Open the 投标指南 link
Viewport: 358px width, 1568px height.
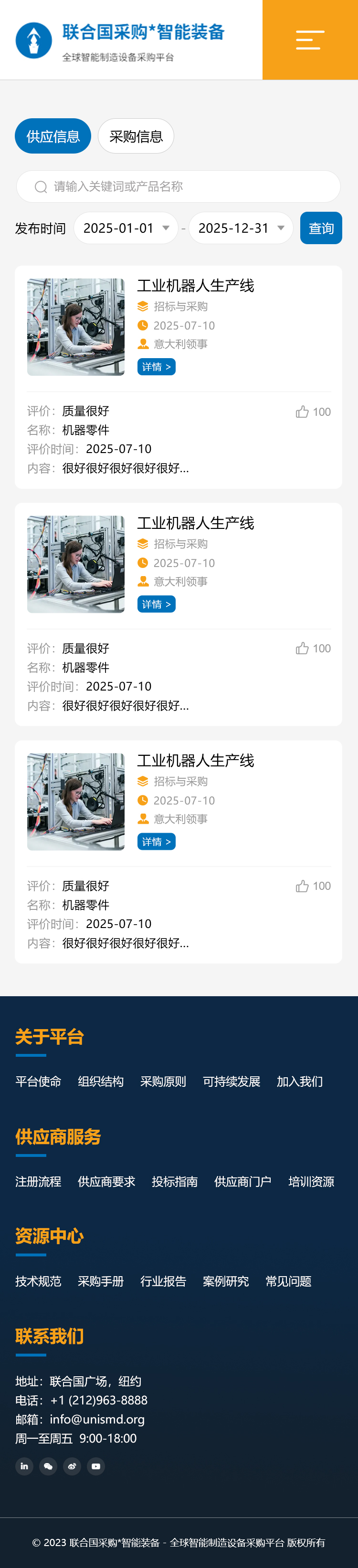(x=175, y=1181)
